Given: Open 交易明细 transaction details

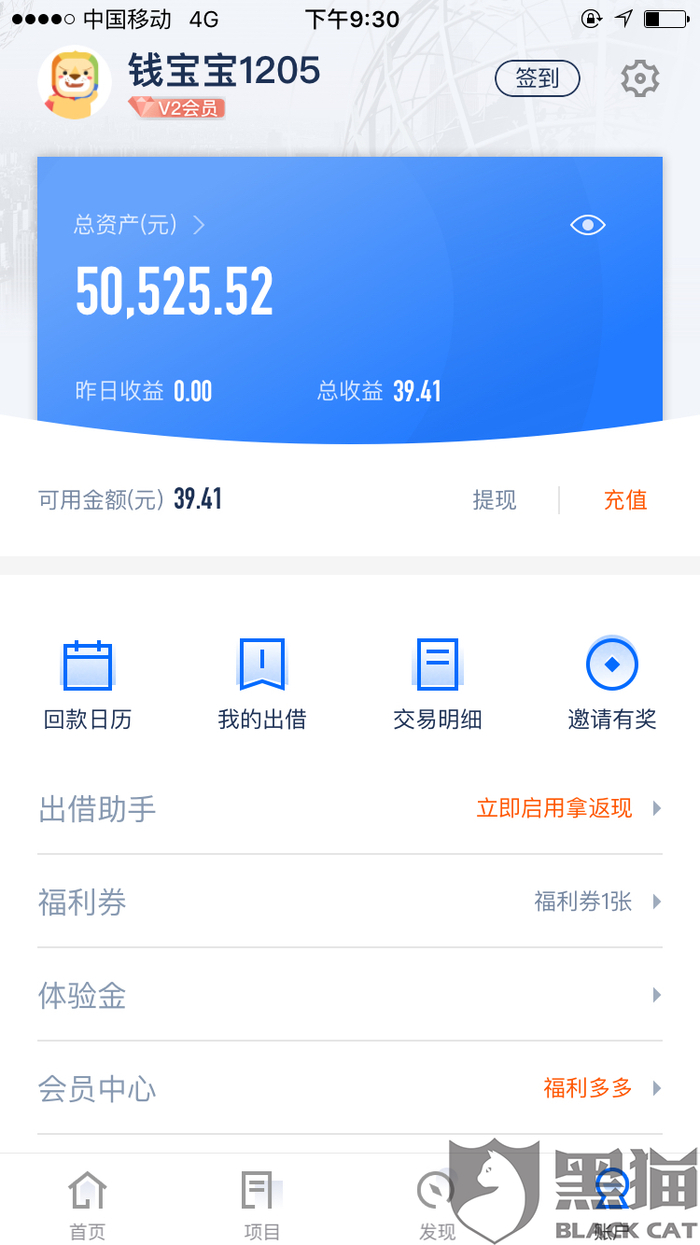Looking at the screenshot, I should click(x=437, y=685).
